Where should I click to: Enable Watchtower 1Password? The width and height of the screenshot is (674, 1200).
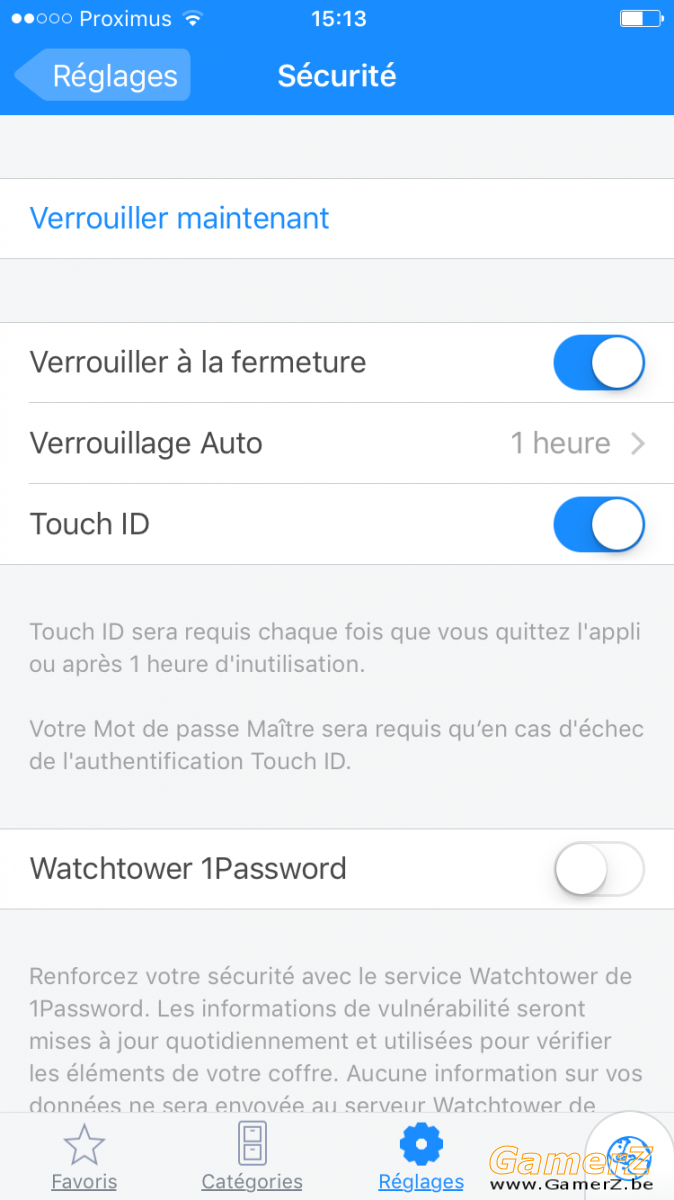(x=599, y=869)
